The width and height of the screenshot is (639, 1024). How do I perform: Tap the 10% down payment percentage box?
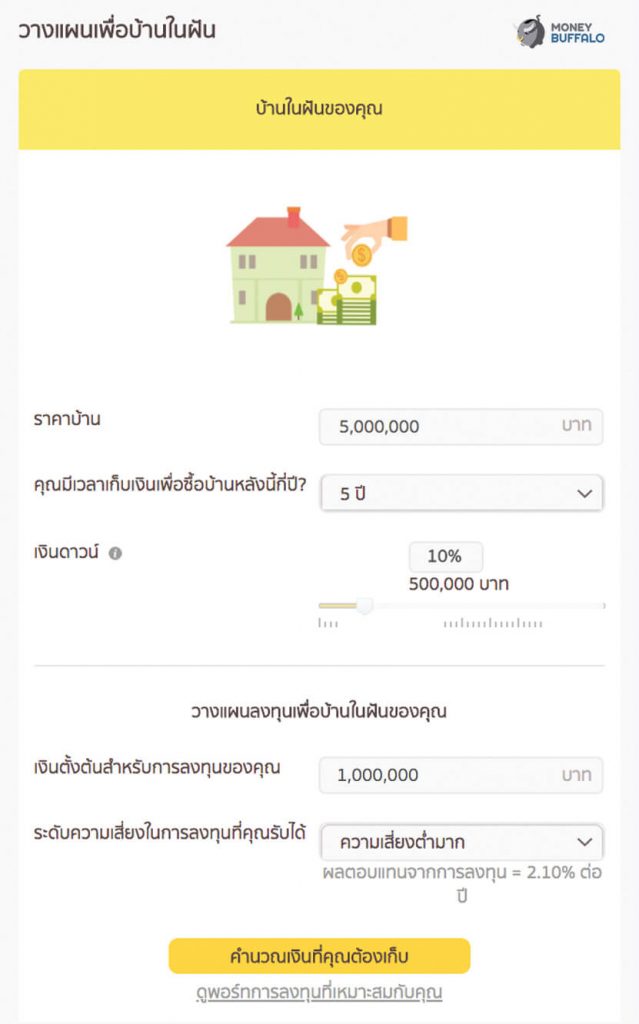point(445,557)
